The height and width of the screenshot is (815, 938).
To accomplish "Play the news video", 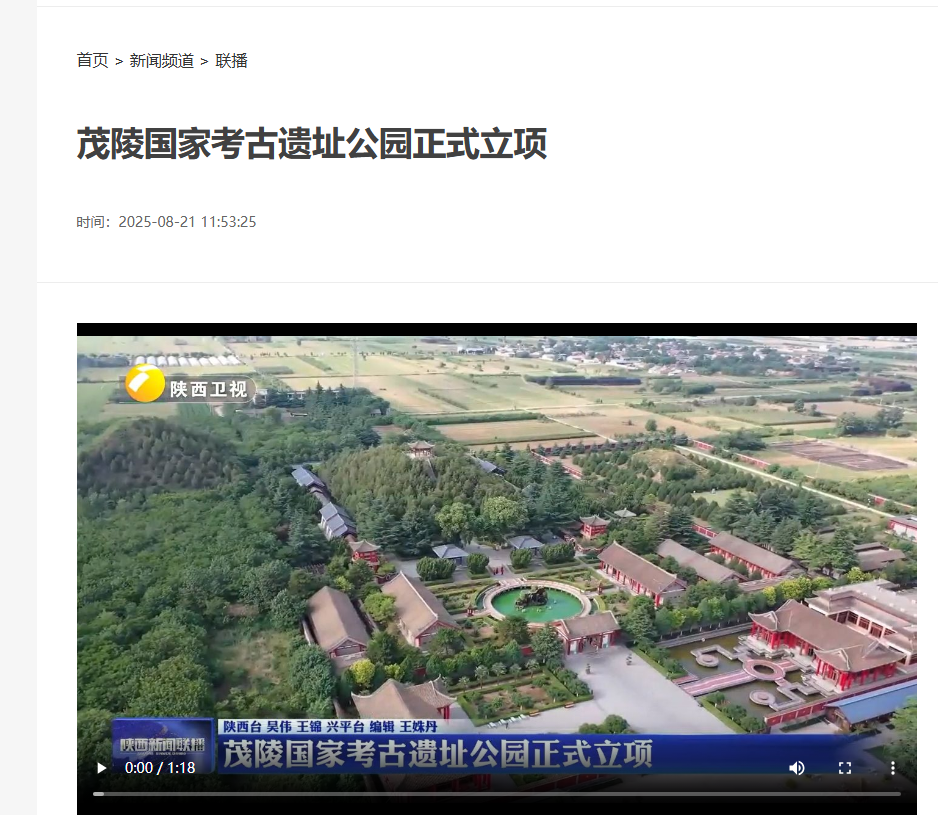I will pyautogui.click(x=100, y=768).
